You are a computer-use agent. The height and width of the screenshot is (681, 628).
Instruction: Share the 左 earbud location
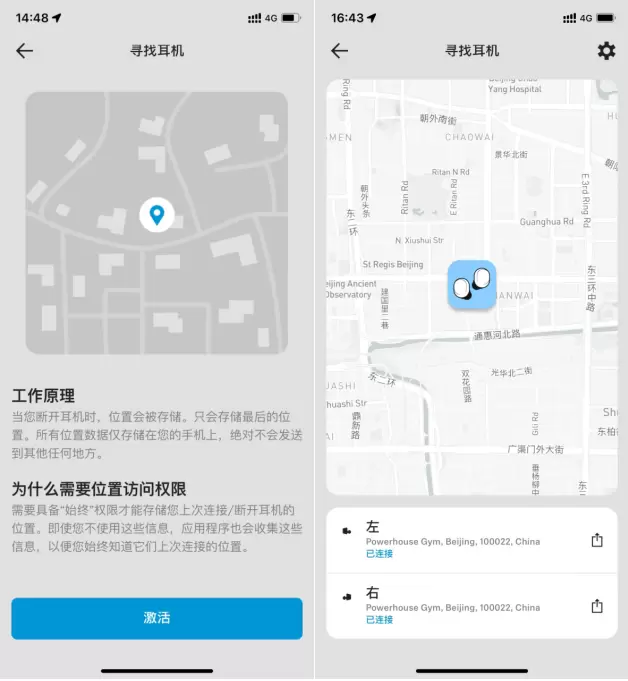[x=597, y=540]
